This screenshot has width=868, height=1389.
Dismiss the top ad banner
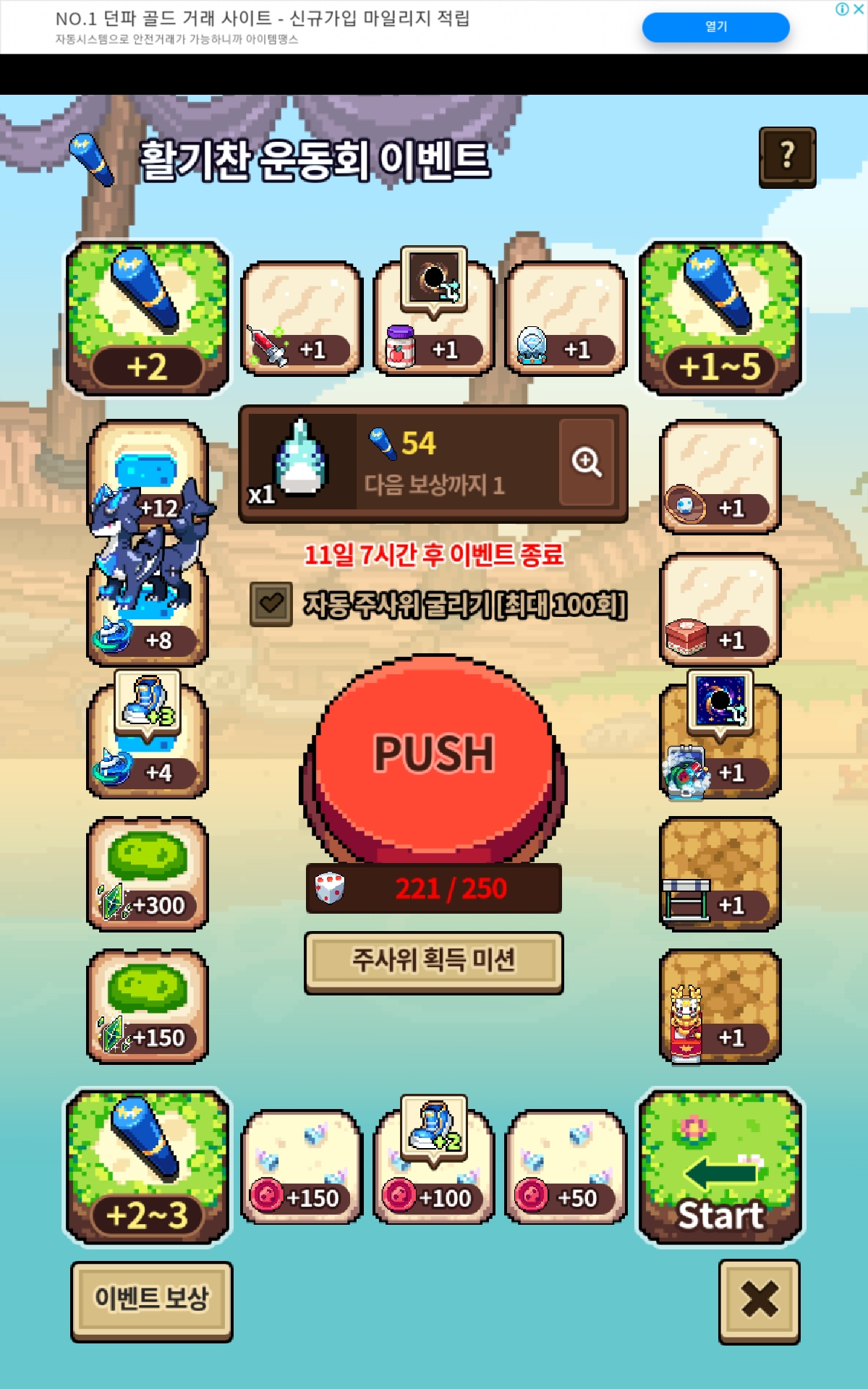(x=859, y=9)
